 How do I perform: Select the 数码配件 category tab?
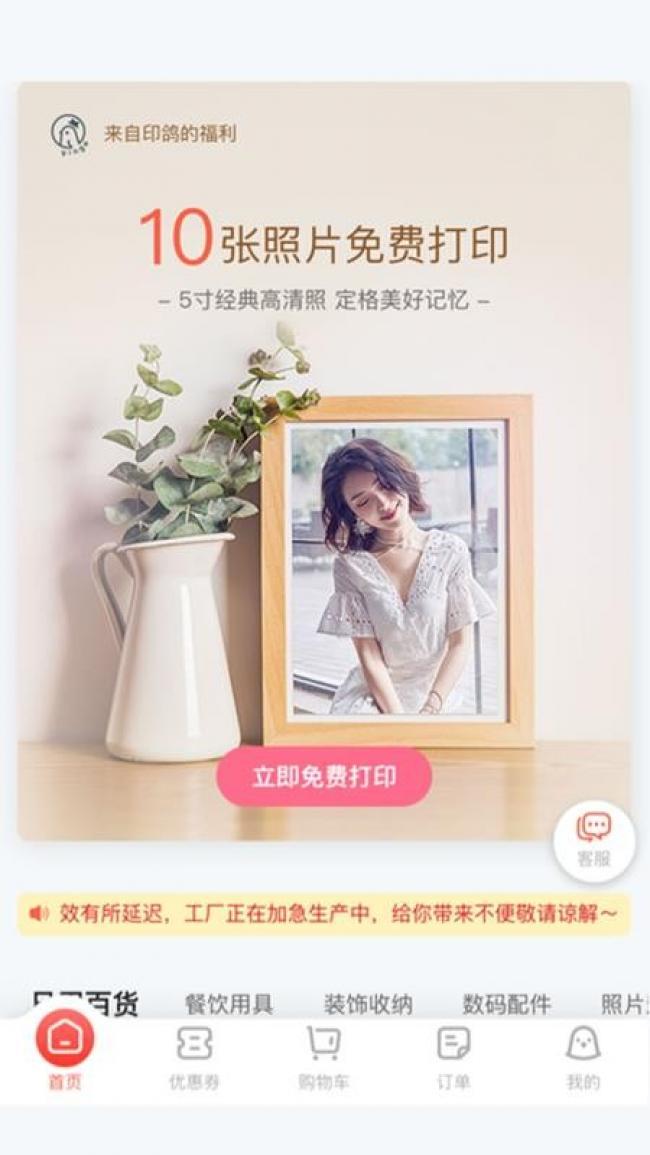coord(506,1004)
